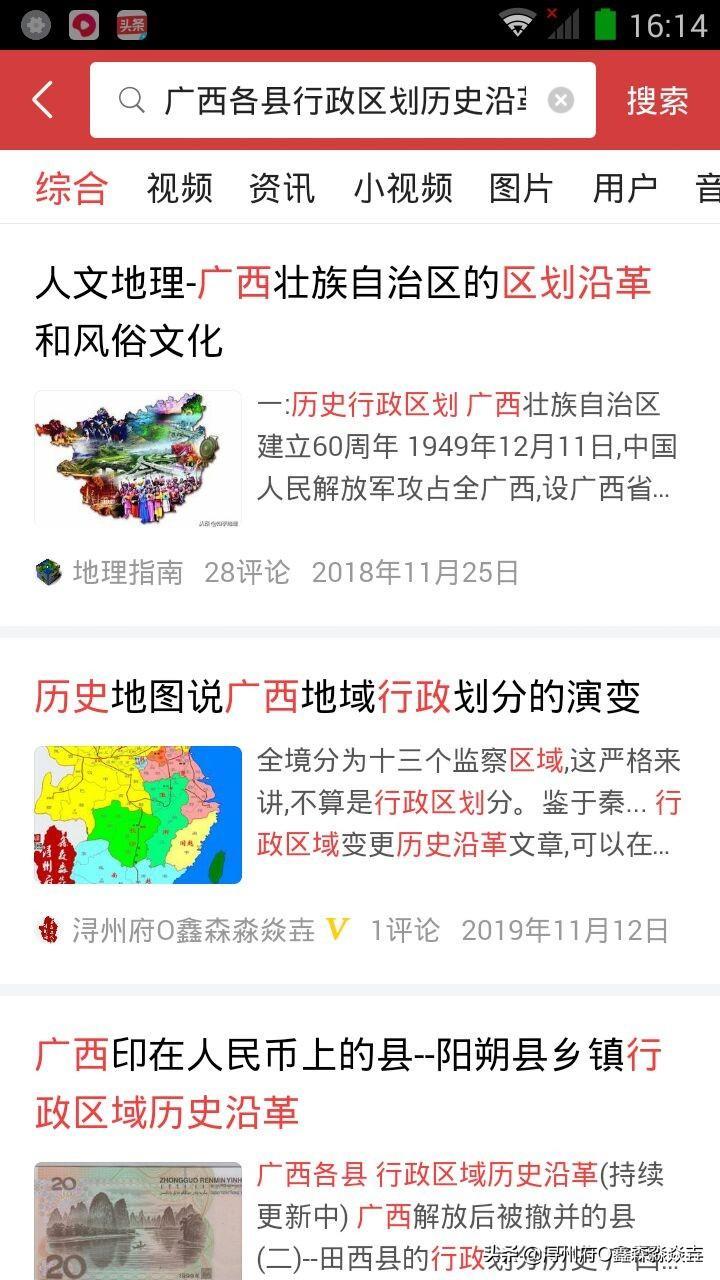This screenshot has height=1280, width=720.
Task: Open the 用户 tab
Action: [x=625, y=188]
